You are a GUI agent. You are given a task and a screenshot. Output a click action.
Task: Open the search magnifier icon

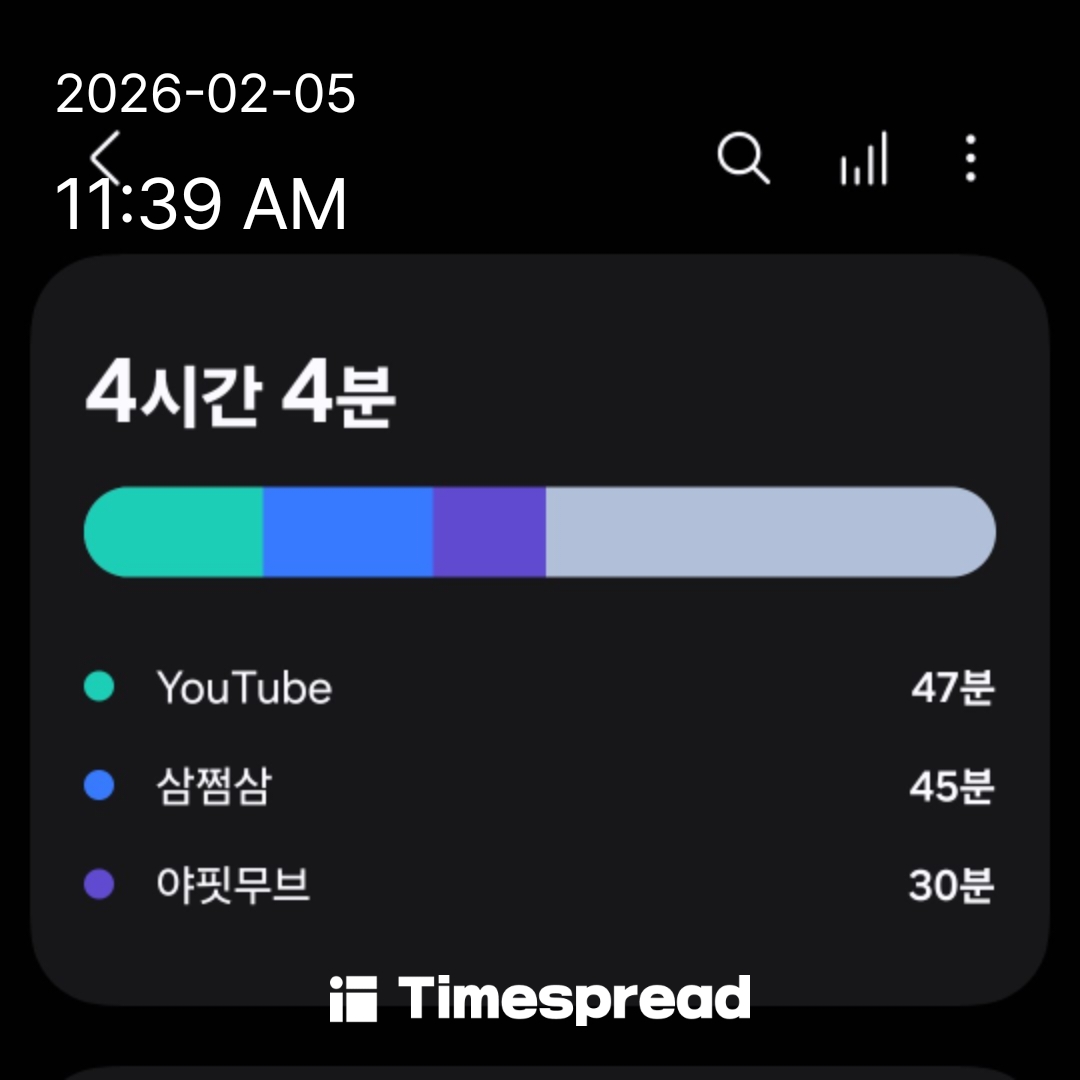[x=743, y=159]
